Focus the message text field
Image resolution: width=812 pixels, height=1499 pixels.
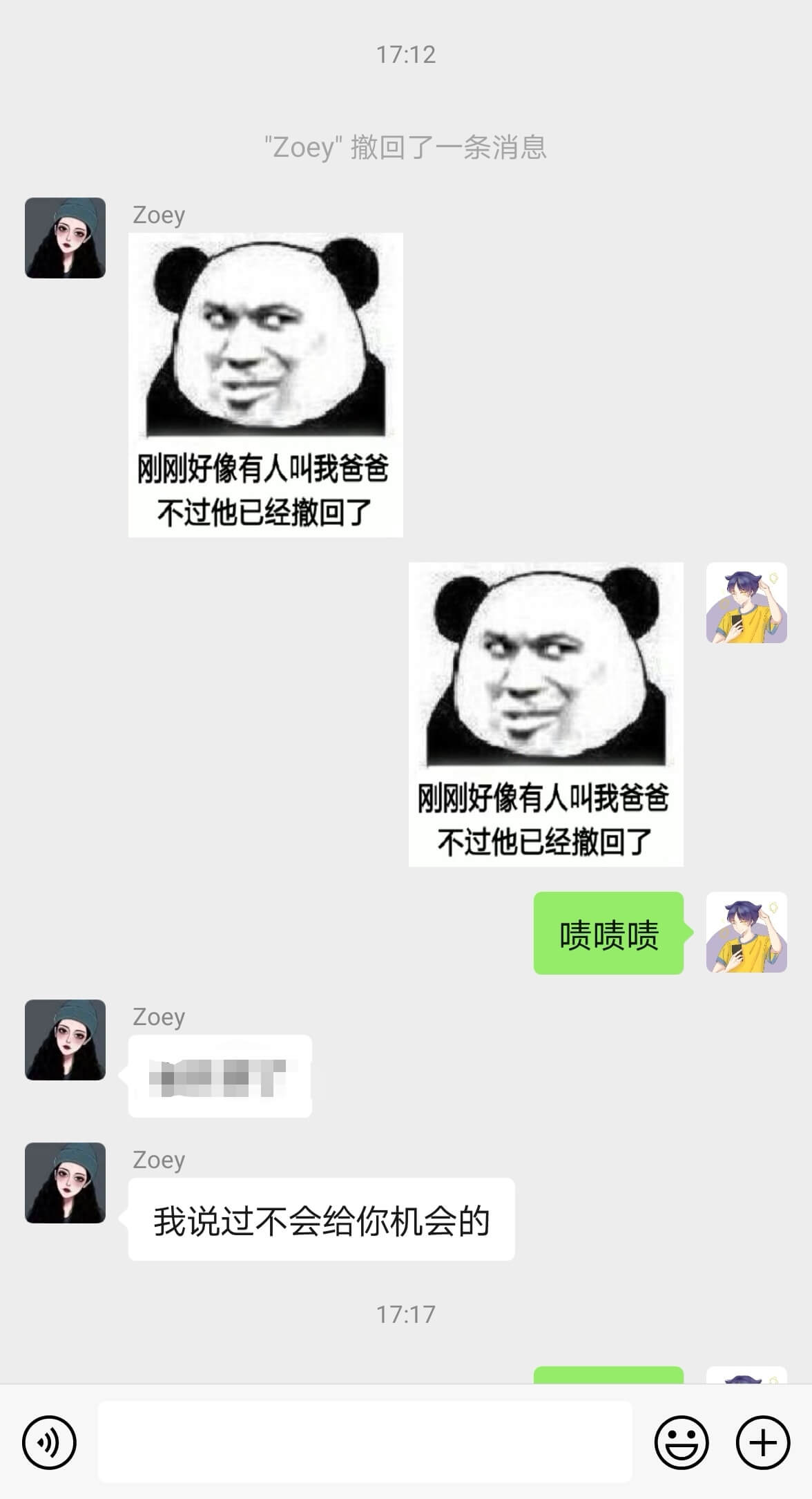coord(365,1442)
